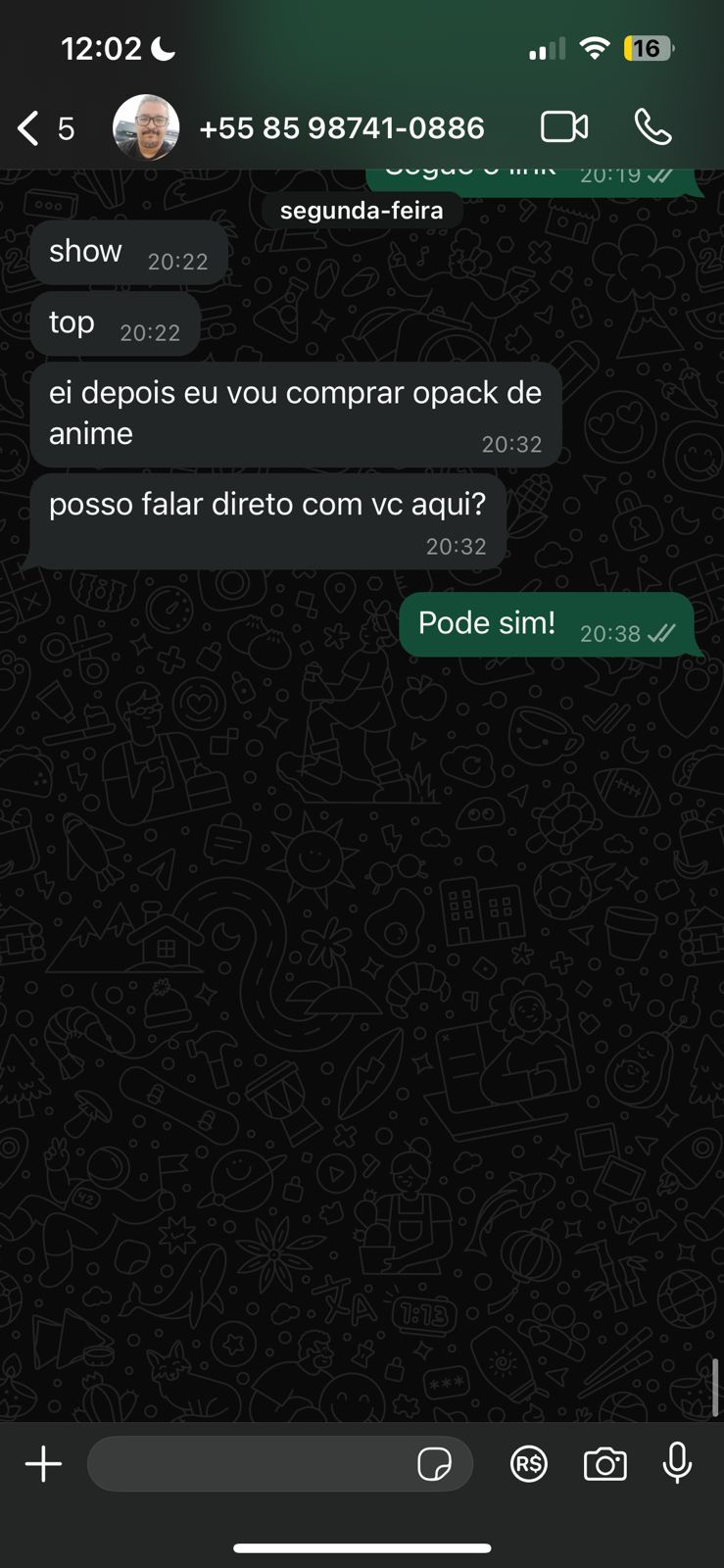Open the R$ payment option
Screen dimensions: 724x1568
point(529,1464)
